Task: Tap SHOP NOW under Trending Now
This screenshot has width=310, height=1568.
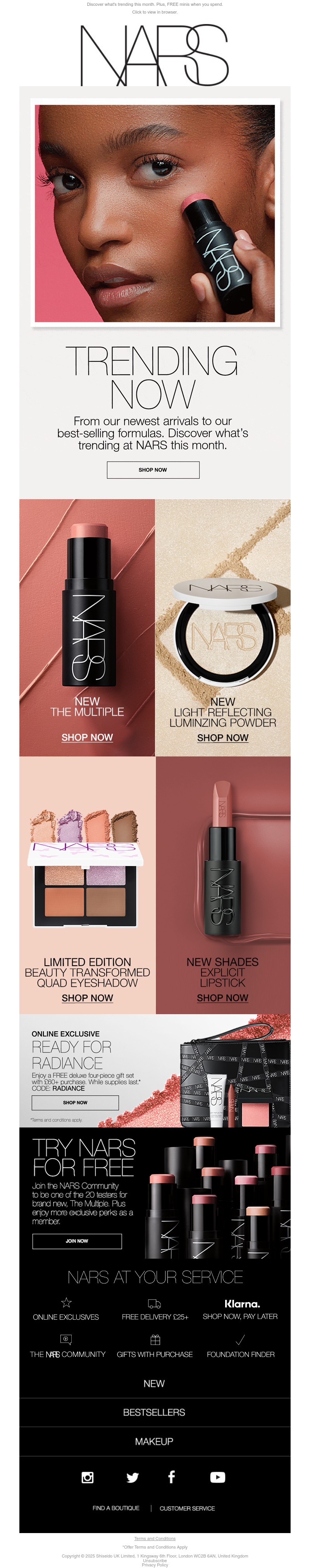Action: click(153, 469)
